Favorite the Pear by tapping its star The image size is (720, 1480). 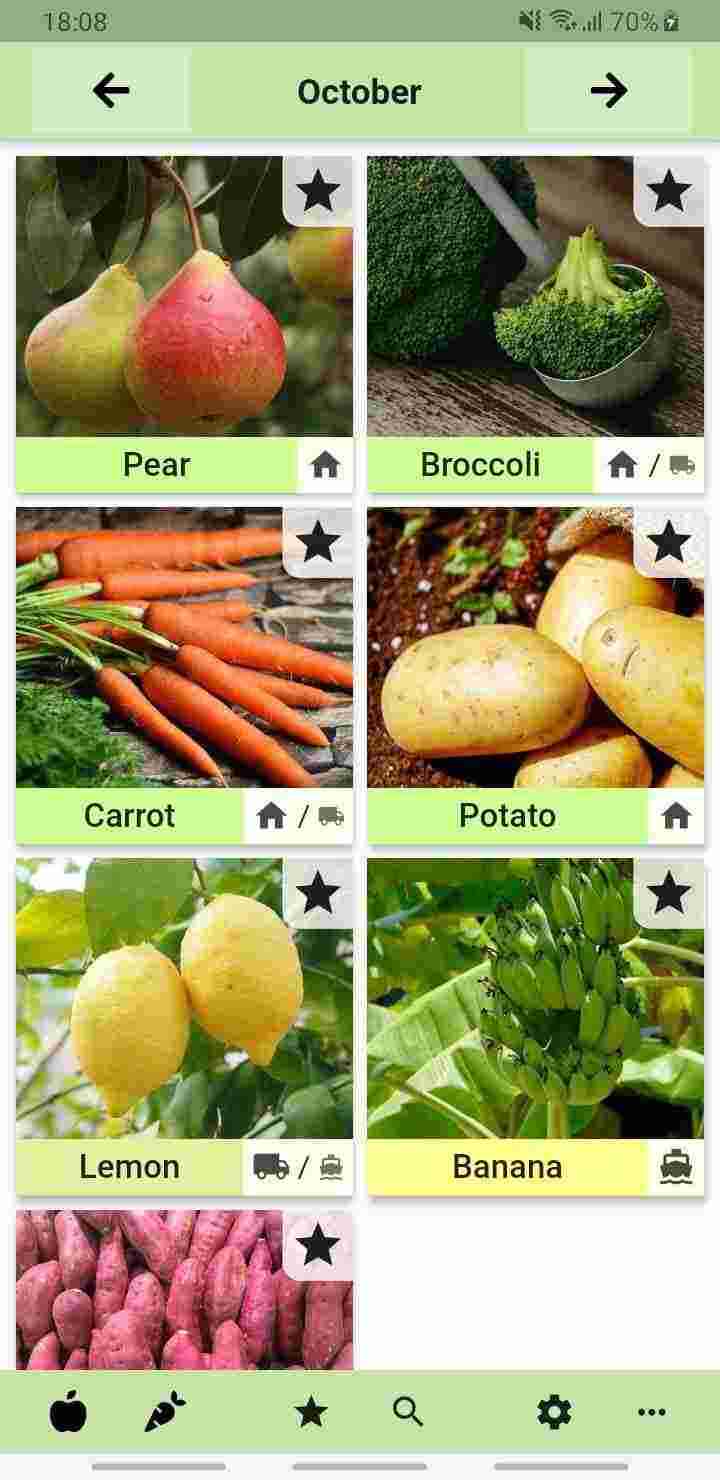tap(318, 190)
